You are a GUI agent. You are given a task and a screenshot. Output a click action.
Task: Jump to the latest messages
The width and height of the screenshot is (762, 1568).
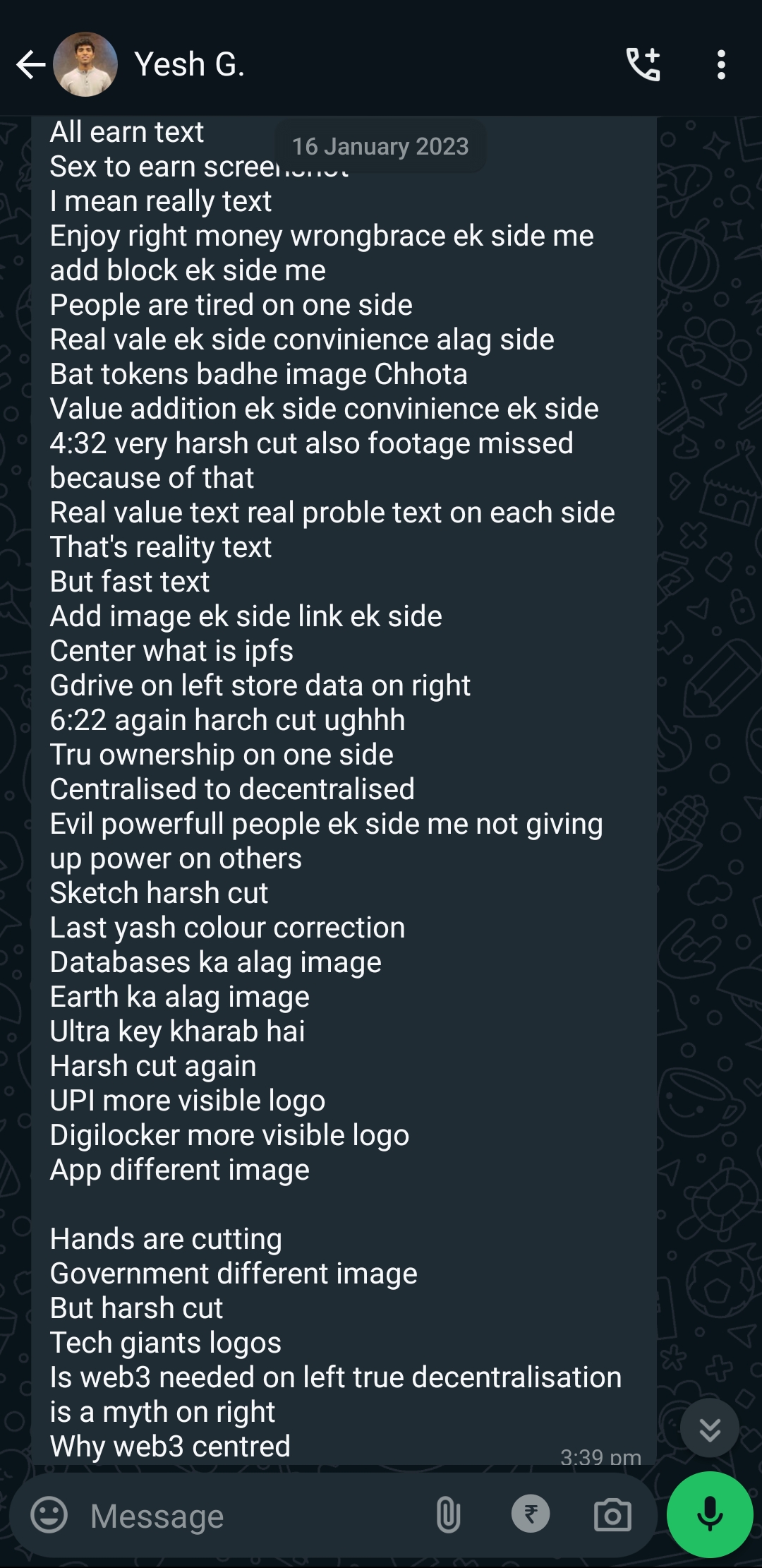click(709, 1427)
